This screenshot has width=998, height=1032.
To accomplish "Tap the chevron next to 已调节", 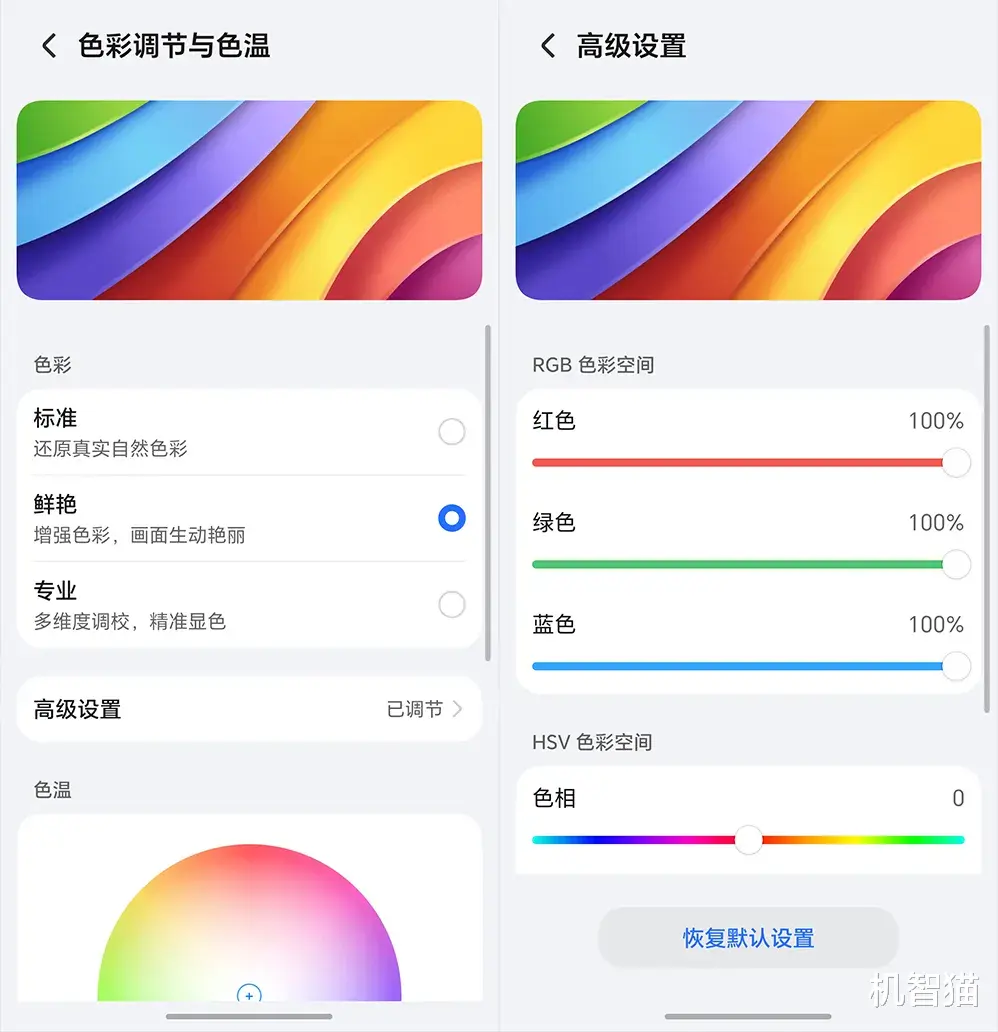I will point(458,708).
